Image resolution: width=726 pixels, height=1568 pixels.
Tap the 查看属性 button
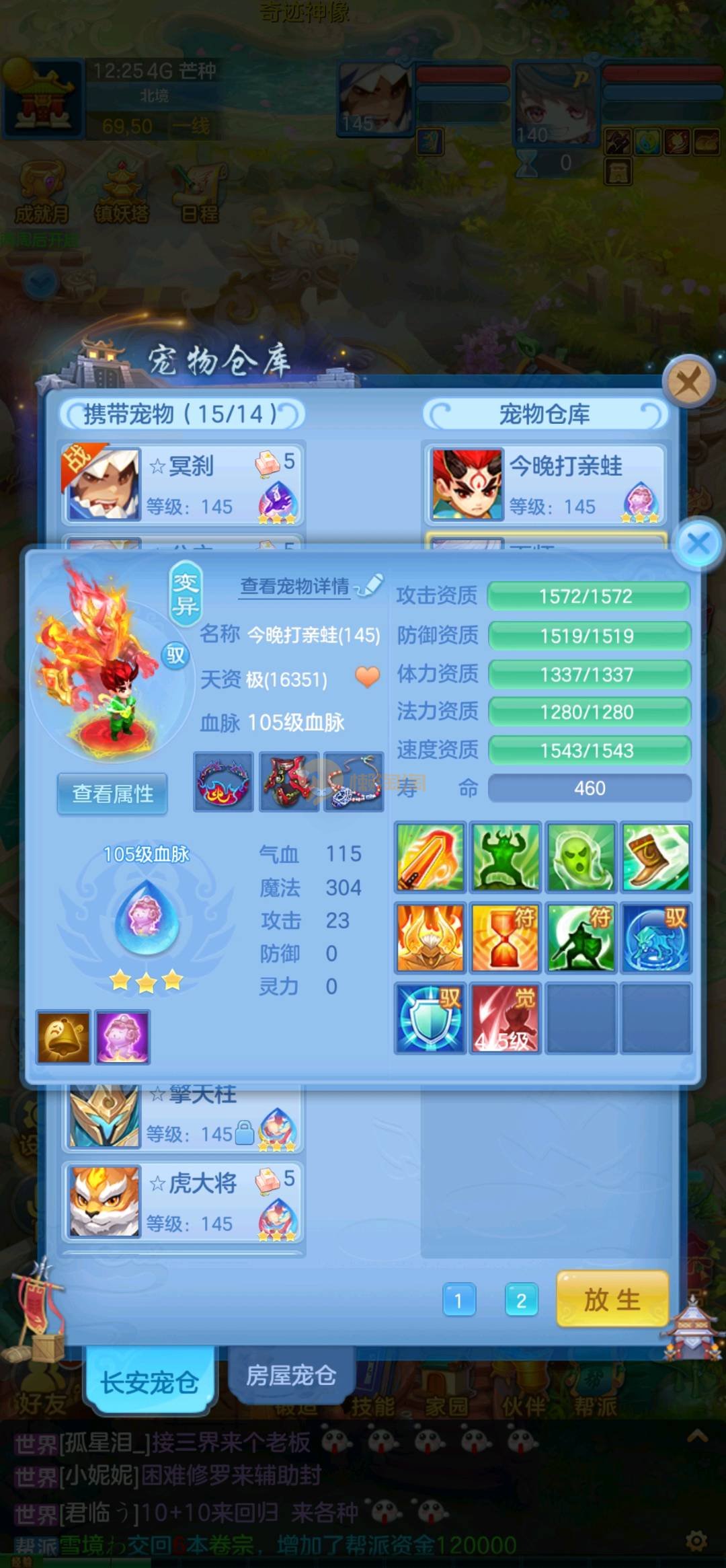(112, 794)
